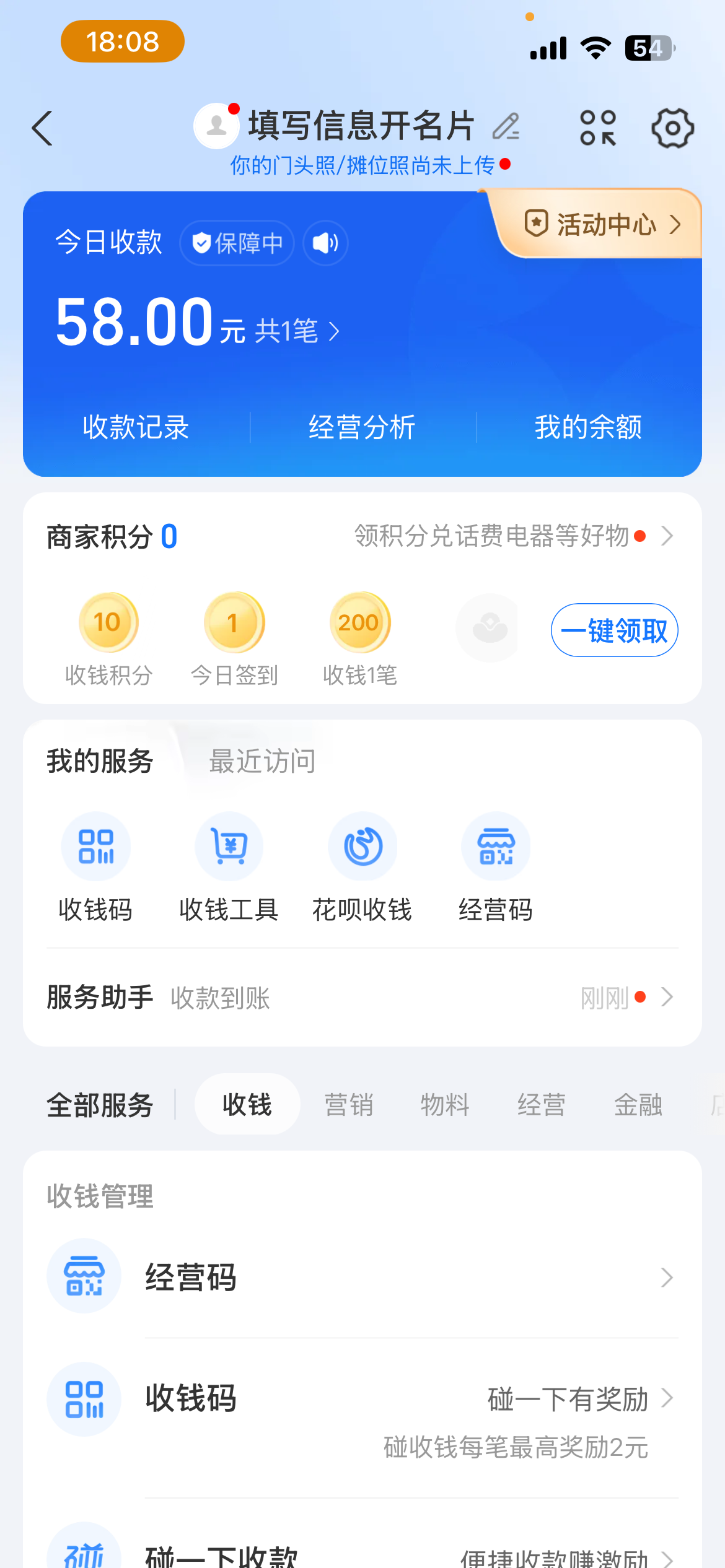Select the 营销 category tab
Screen dimensions: 725x1568
(349, 1105)
